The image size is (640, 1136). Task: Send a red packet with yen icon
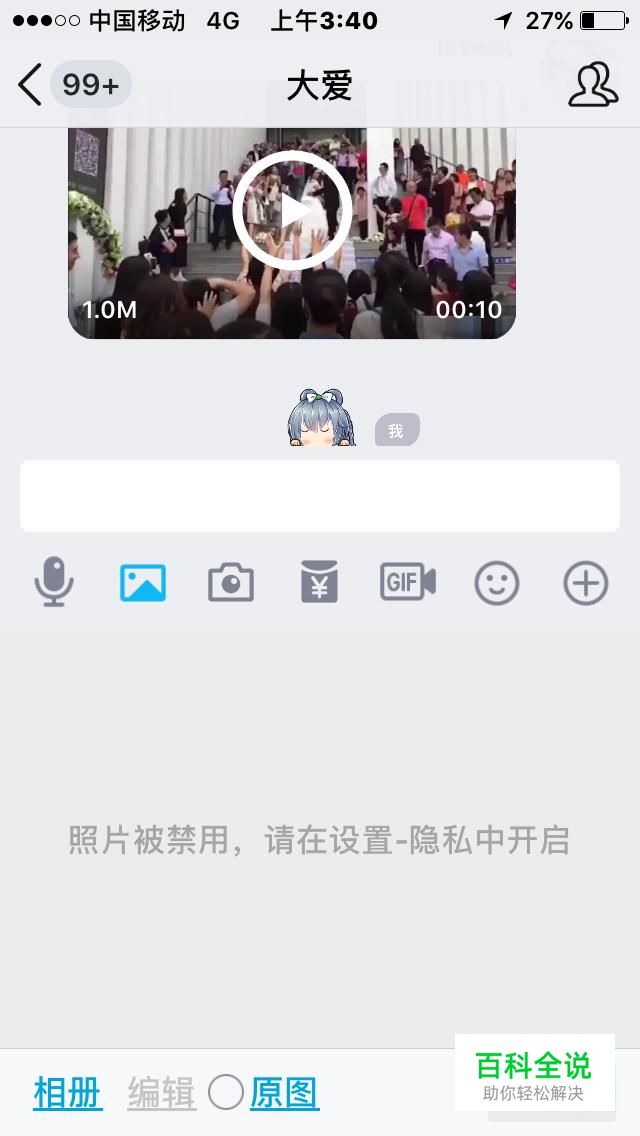click(x=320, y=582)
